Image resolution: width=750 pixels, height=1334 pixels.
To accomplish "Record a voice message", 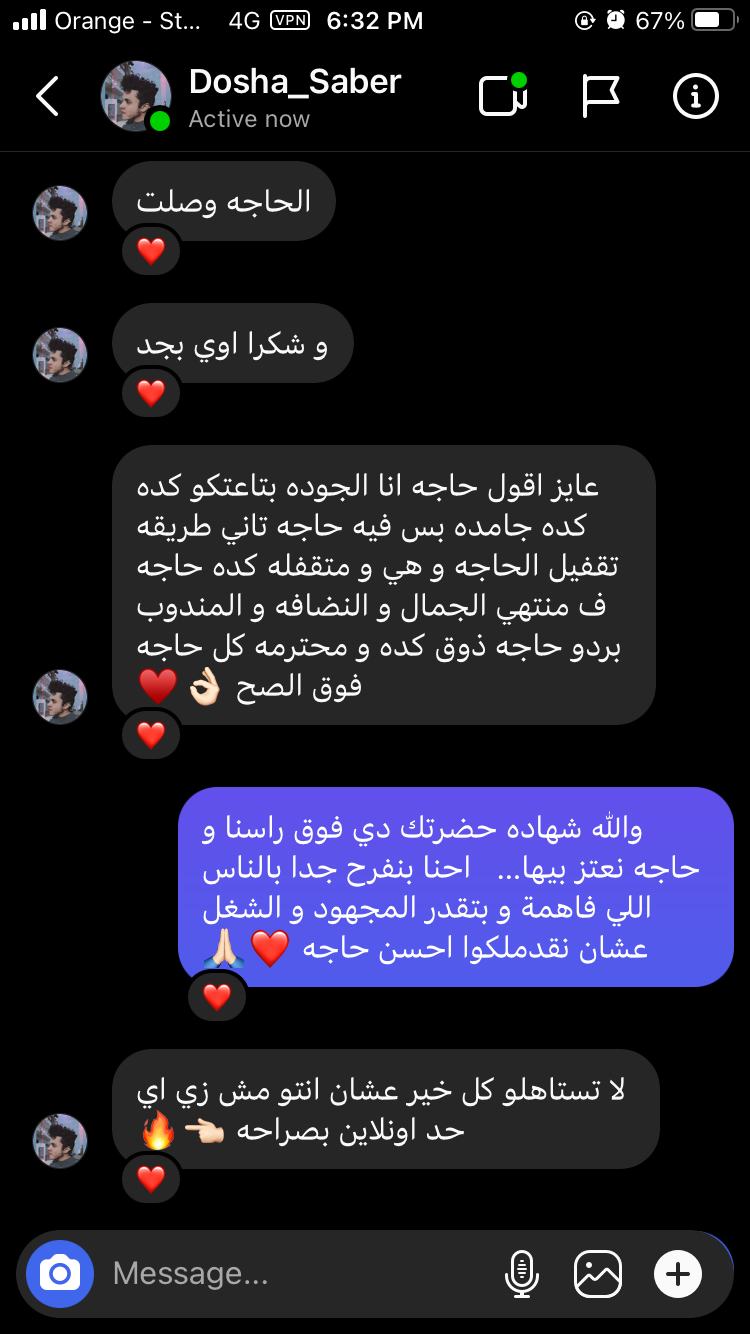I will pos(521,1274).
